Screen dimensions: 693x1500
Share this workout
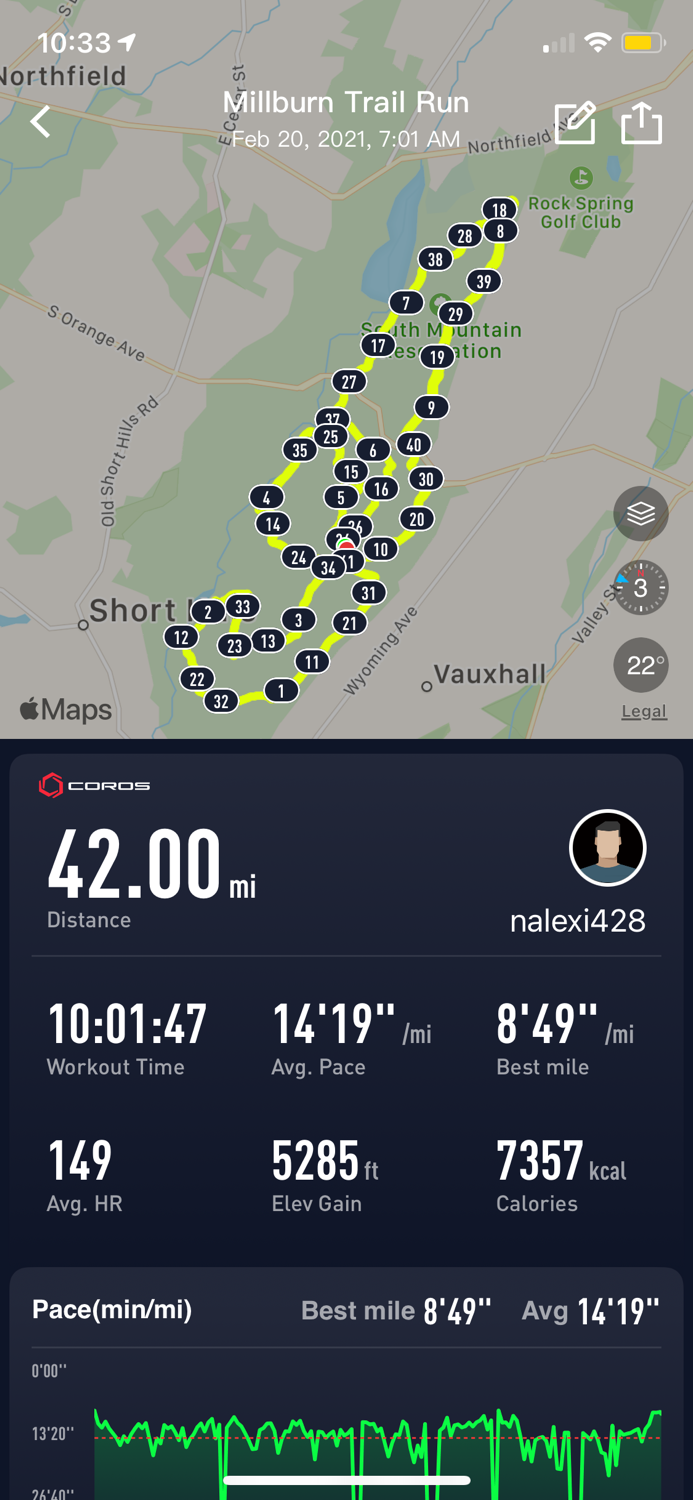pos(641,123)
